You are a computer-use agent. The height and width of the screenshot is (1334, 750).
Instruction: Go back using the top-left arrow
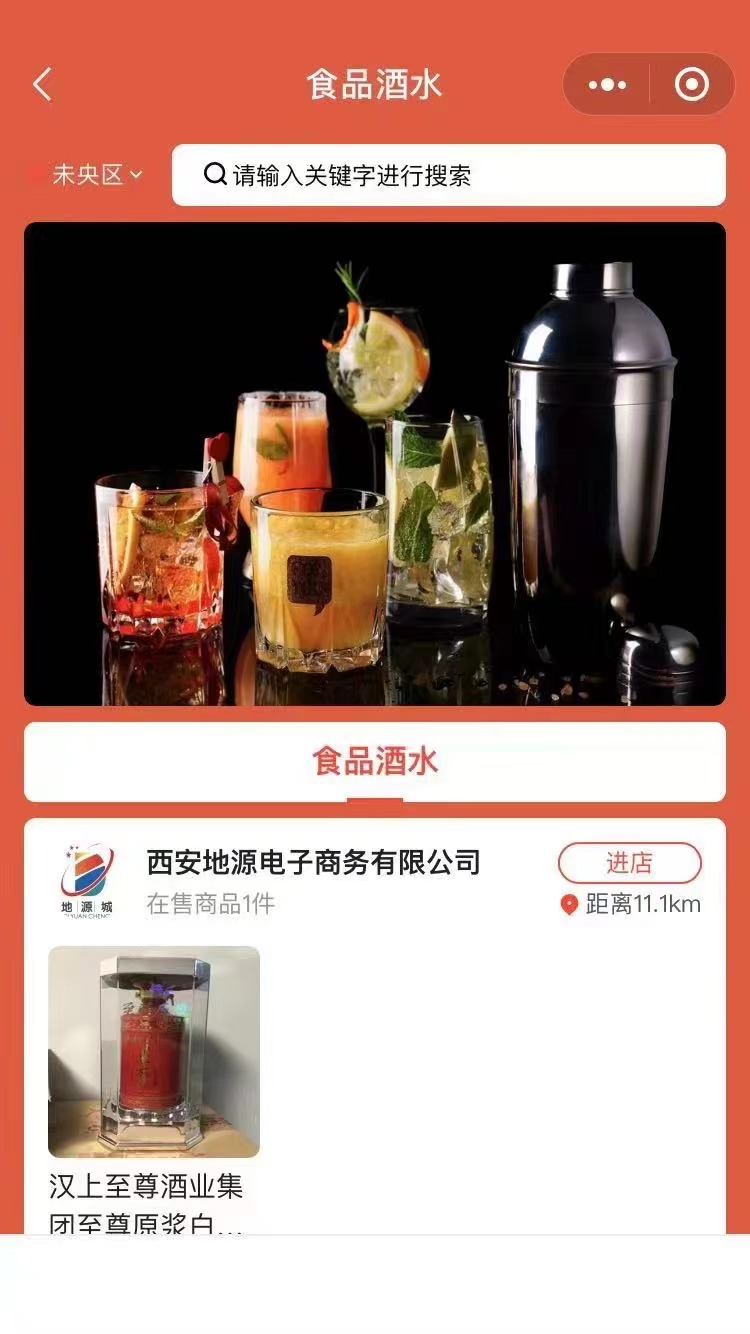tap(42, 85)
